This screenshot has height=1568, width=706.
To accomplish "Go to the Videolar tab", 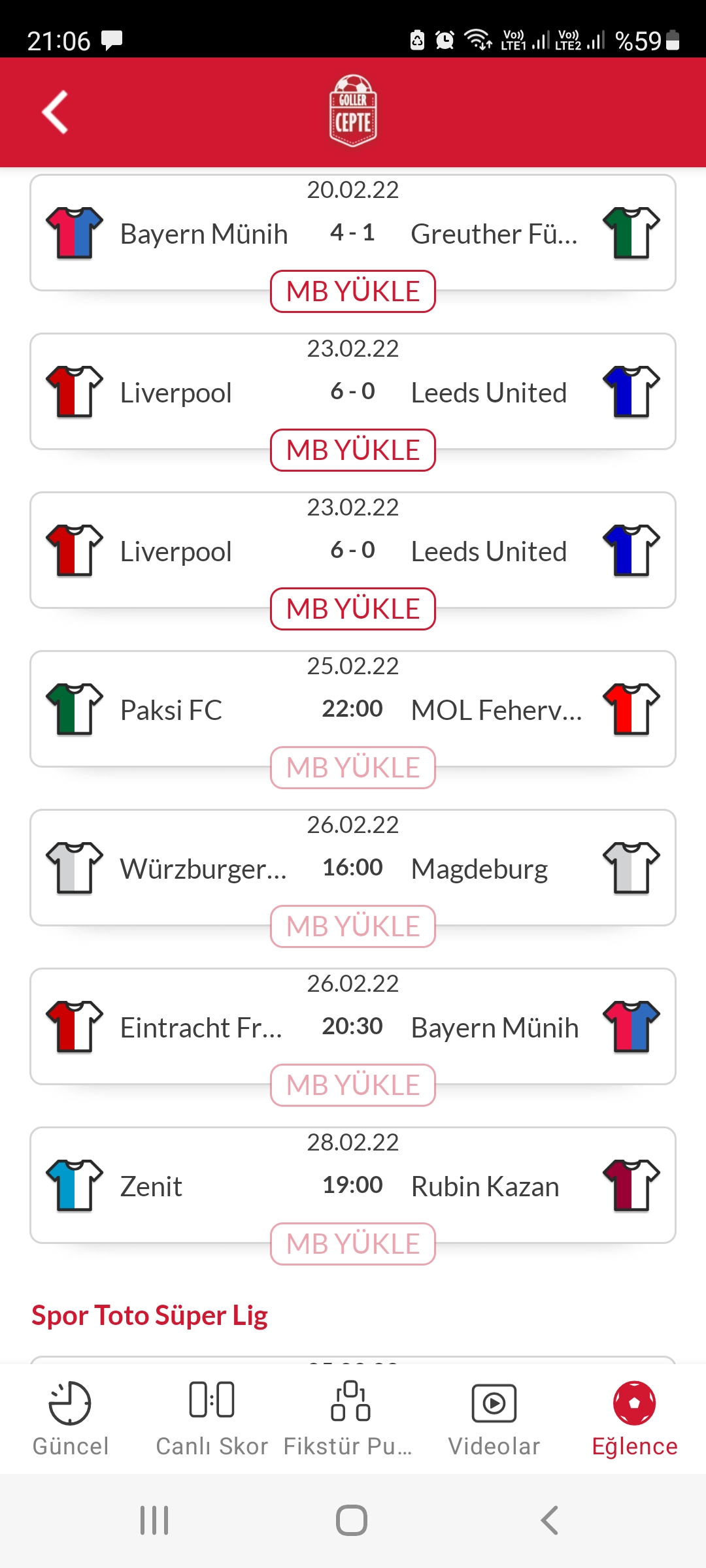I will click(494, 1419).
